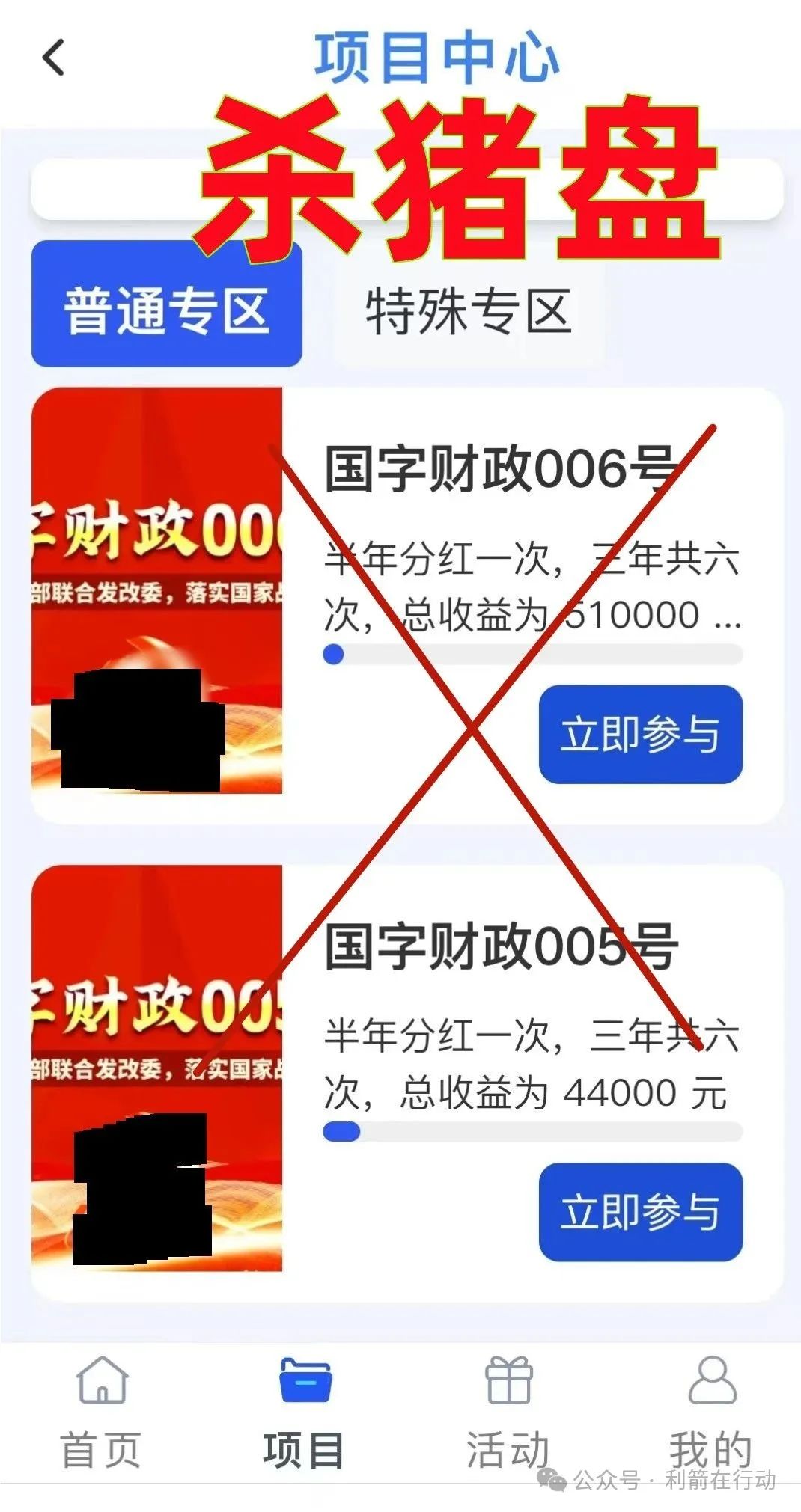
Task: Tap the back arrow at top left
Action: (52, 58)
